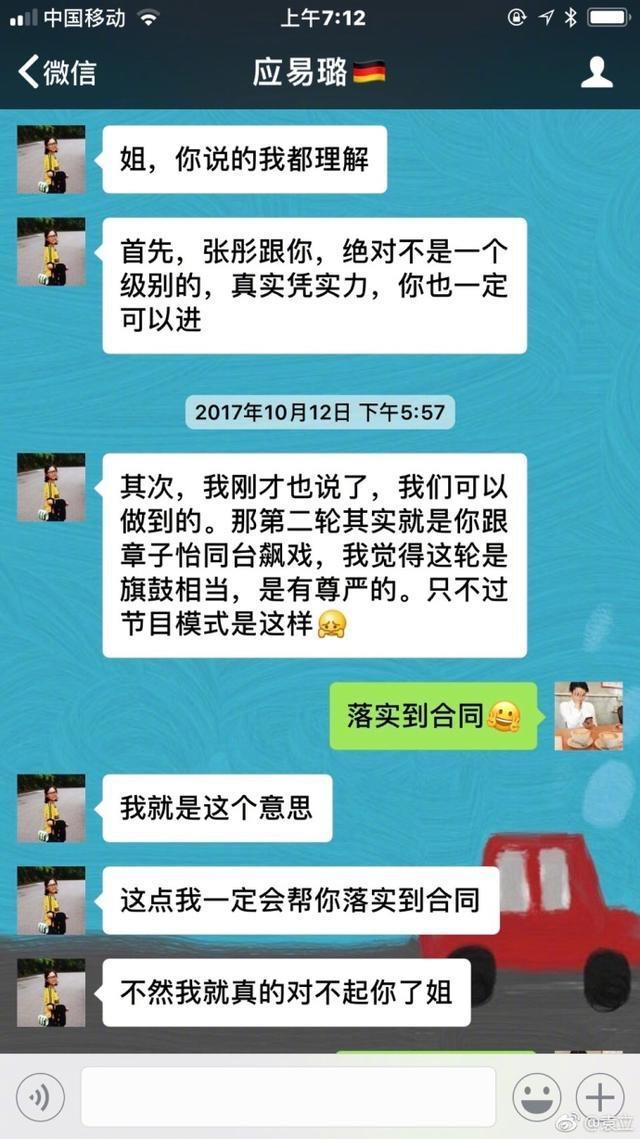Focus the message text field
The height and width of the screenshot is (1139, 640).
click(x=288, y=1097)
